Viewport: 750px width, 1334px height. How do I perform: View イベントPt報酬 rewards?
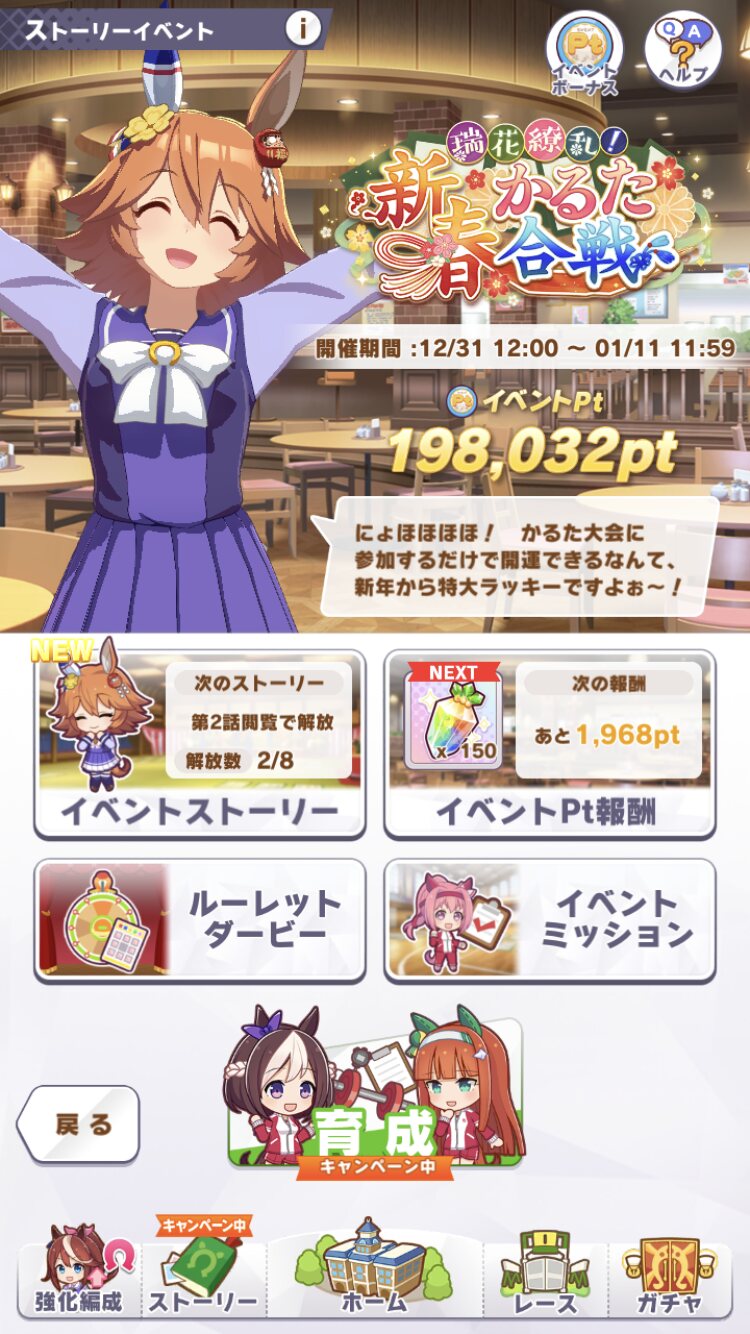[550, 744]
